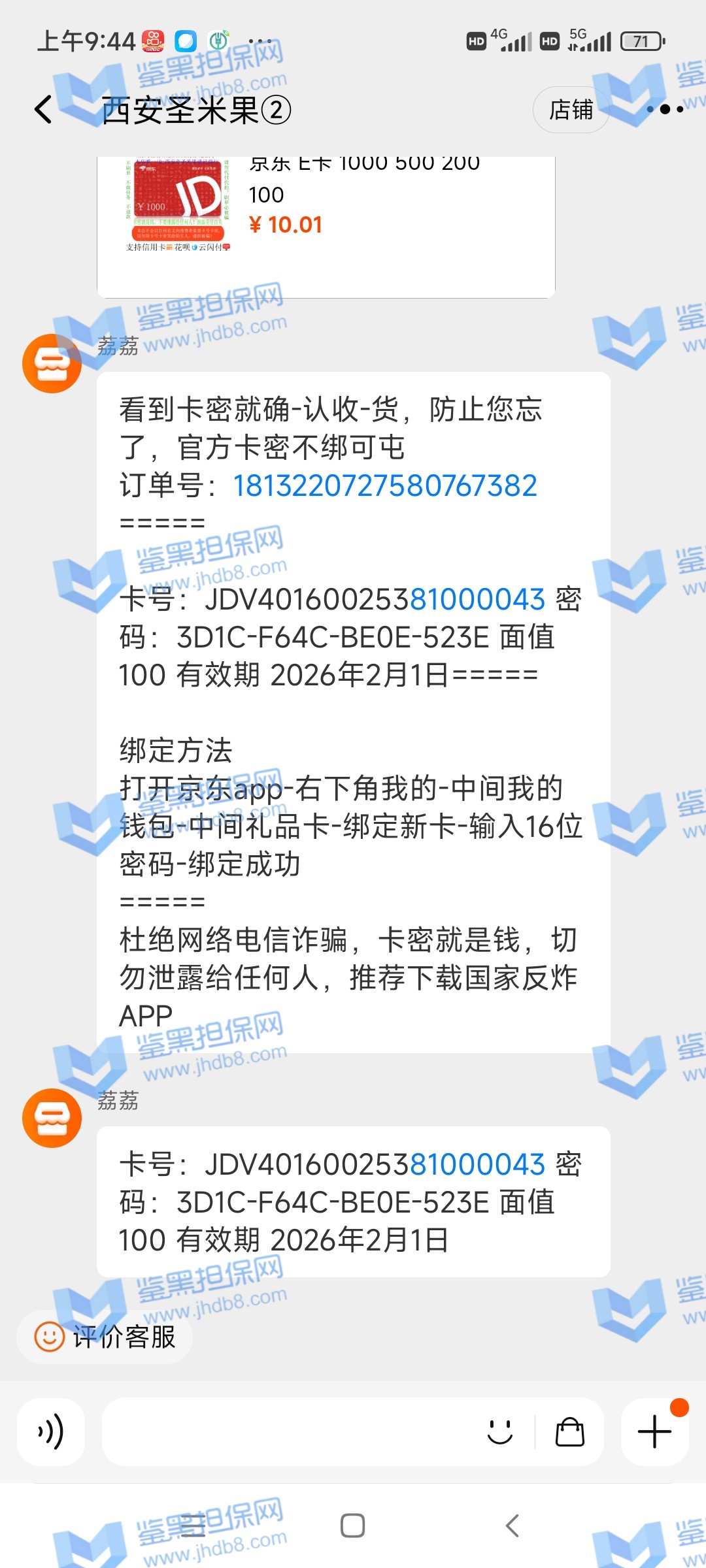Tap 评价客服 to rate customer service
The height and width of the screenshot is (1568, 706).
tap(106, 1337)
